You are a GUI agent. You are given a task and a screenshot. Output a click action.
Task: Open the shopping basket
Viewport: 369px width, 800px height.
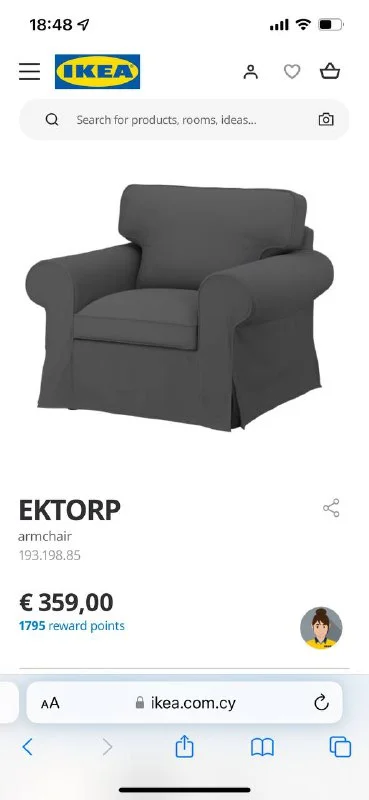[x=330, y=71]
